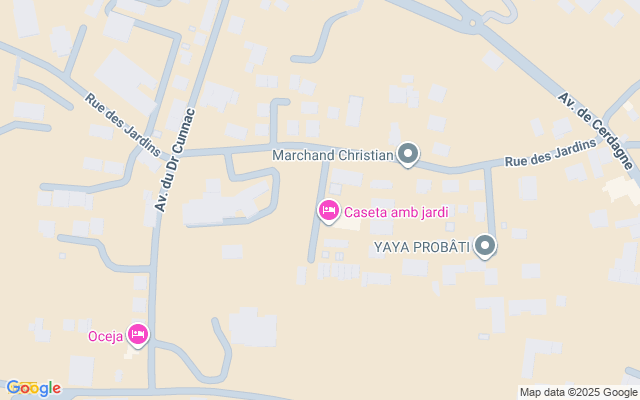
Task: Select the Caseta amb jardi lodging pin
Action: pos(328,211)
